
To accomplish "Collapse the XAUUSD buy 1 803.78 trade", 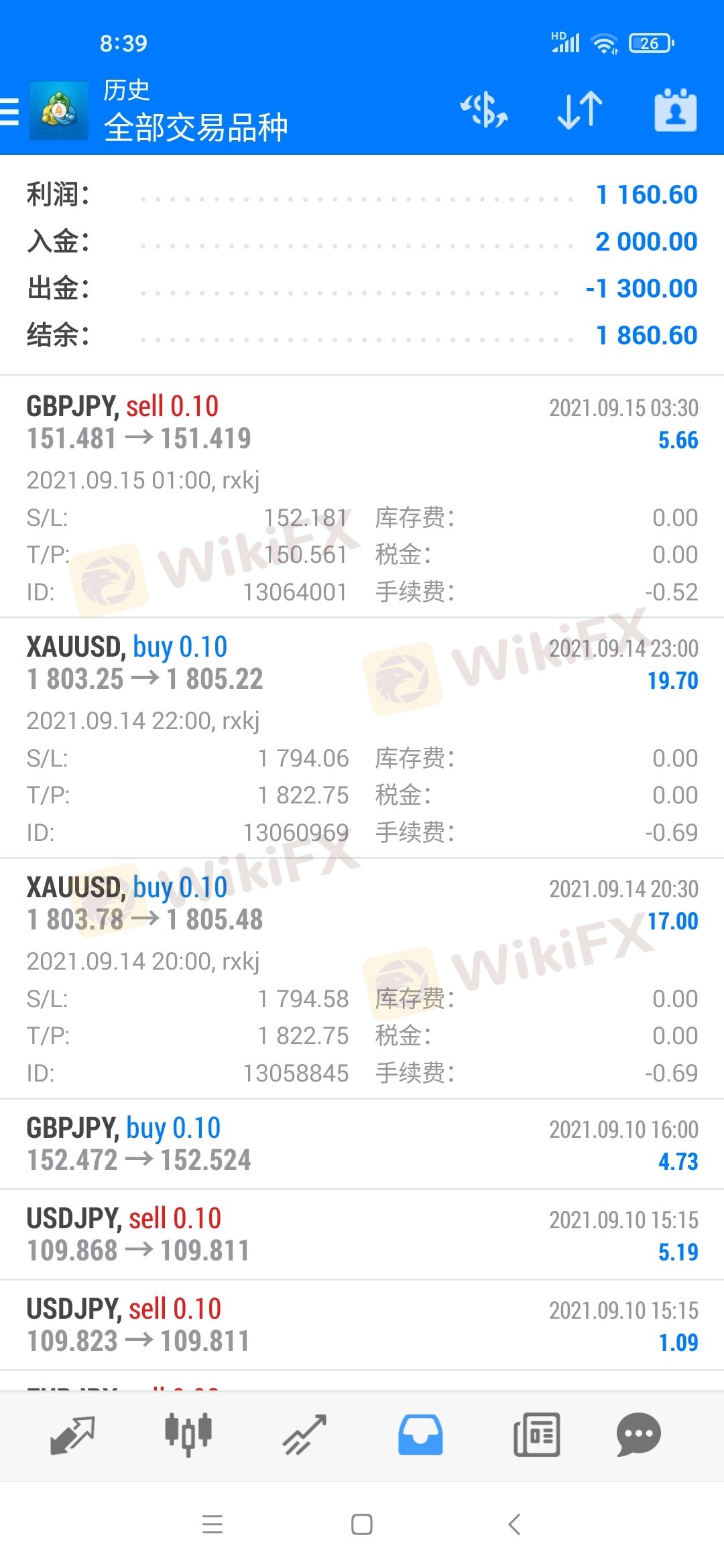I will pos(362,904).
